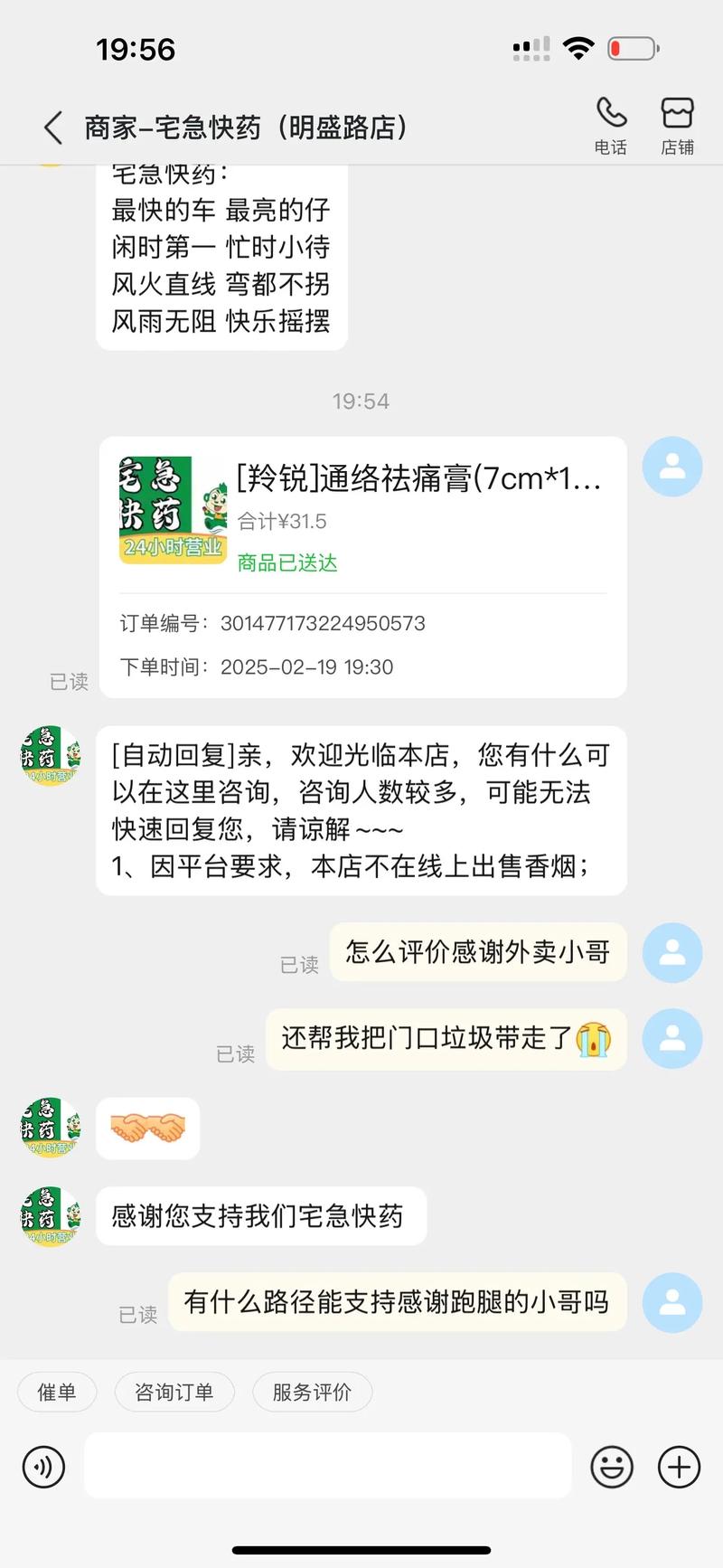Image resolution: width=723 pixels, height=1568 pixels.
Task: Select the 催单 quick chip
Action: coord(56,1392)
